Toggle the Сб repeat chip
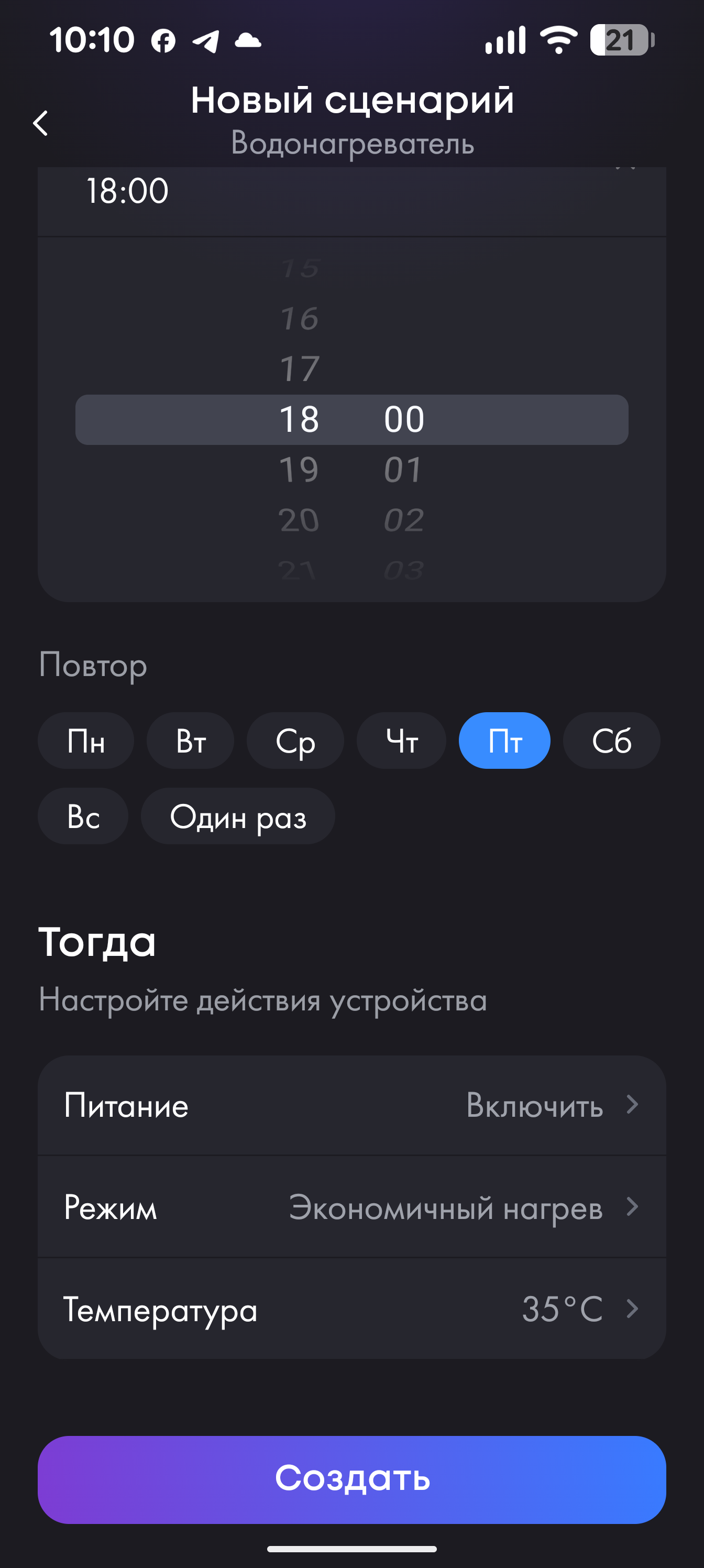Screen dimensions: 704x1568 click(x=611, y=741)
